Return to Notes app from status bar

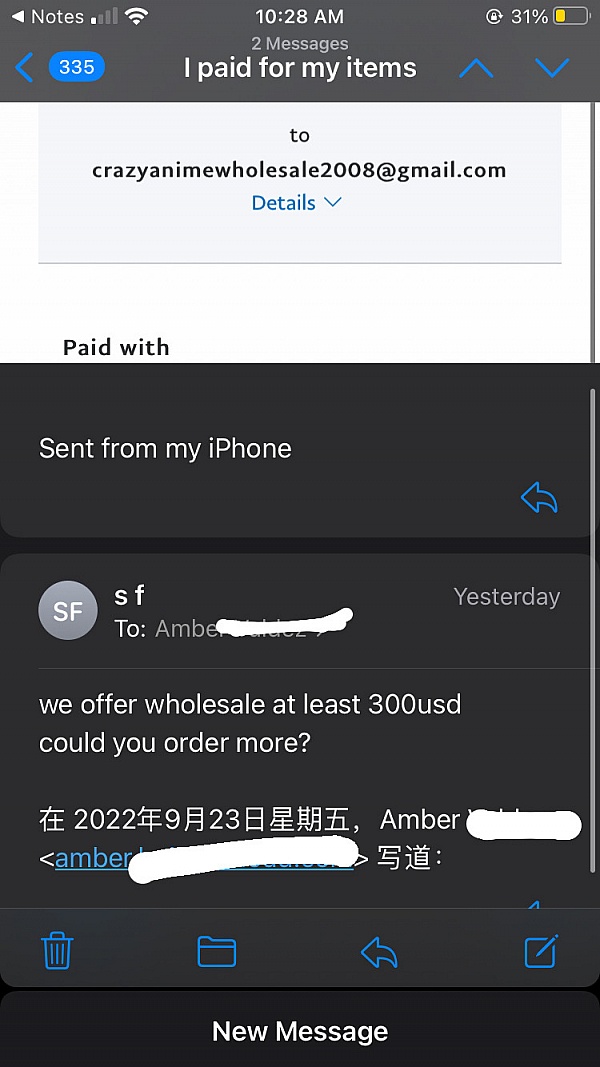48,16
